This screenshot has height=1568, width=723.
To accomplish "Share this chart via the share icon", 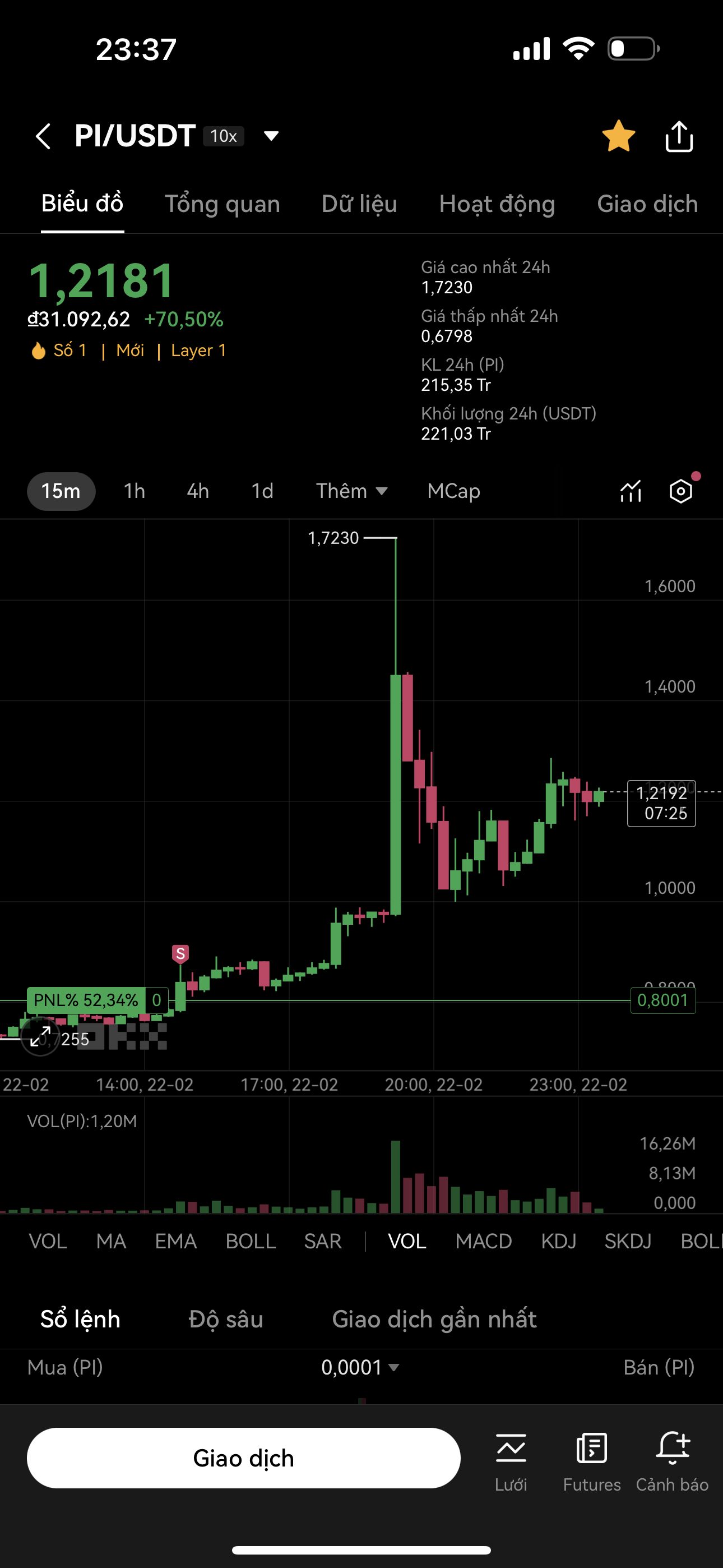I will 679,136.
